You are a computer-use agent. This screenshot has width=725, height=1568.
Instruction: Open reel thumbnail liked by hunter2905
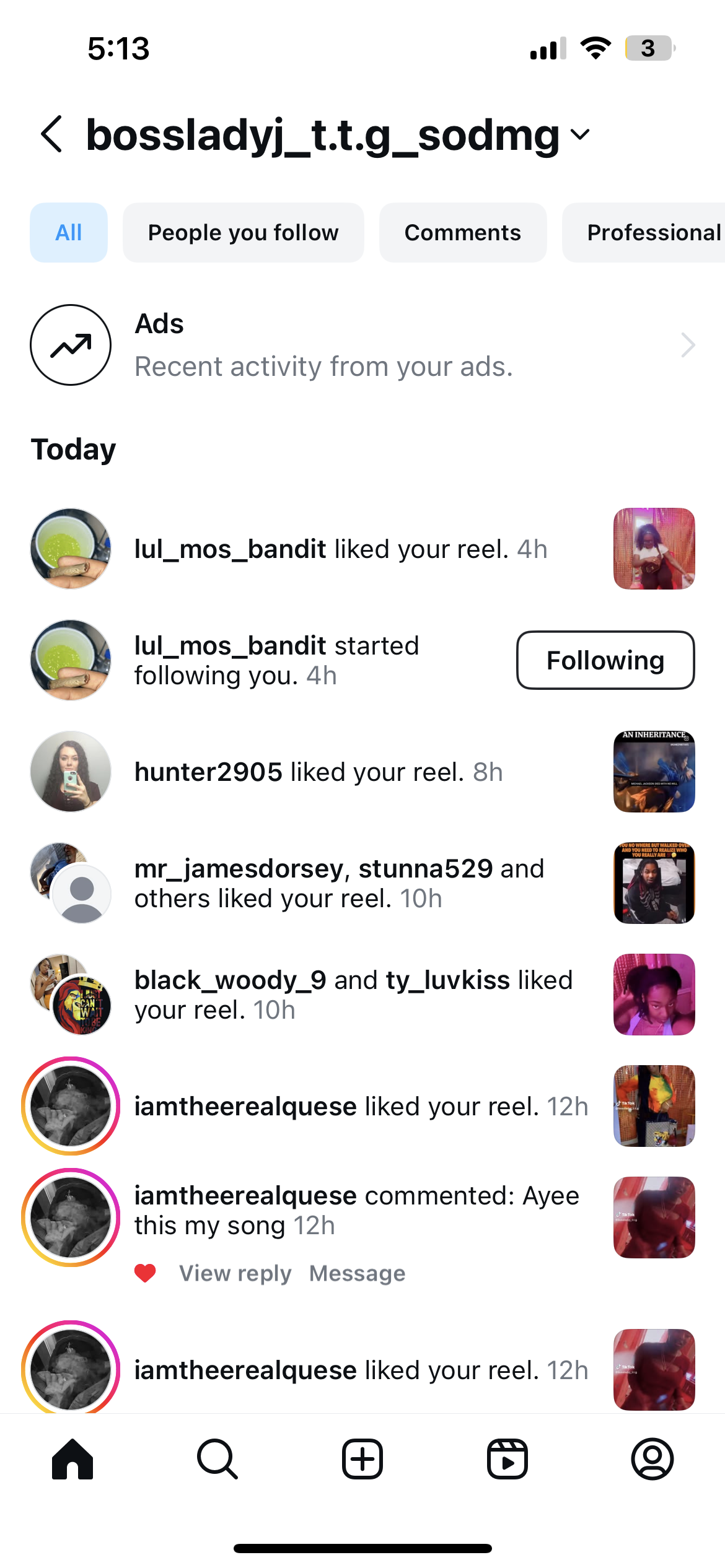[x=654, y=772]
